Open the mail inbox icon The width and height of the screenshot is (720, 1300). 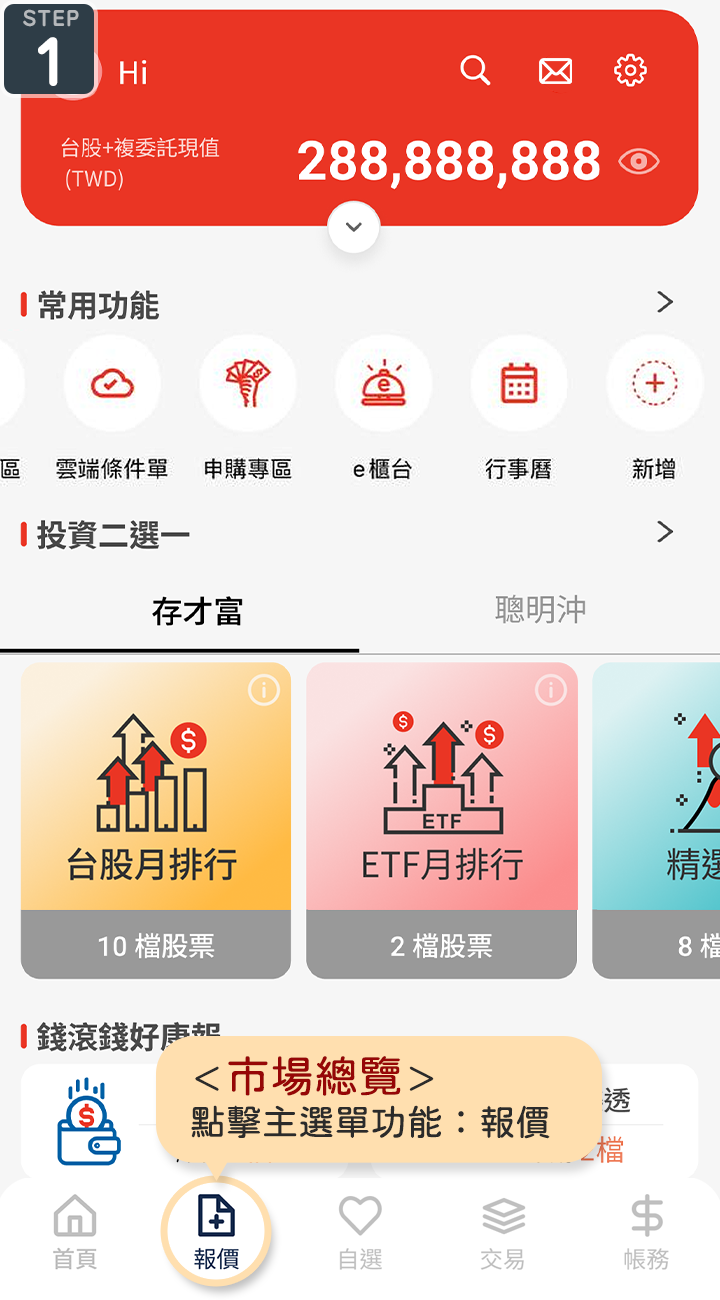[555, 71]
